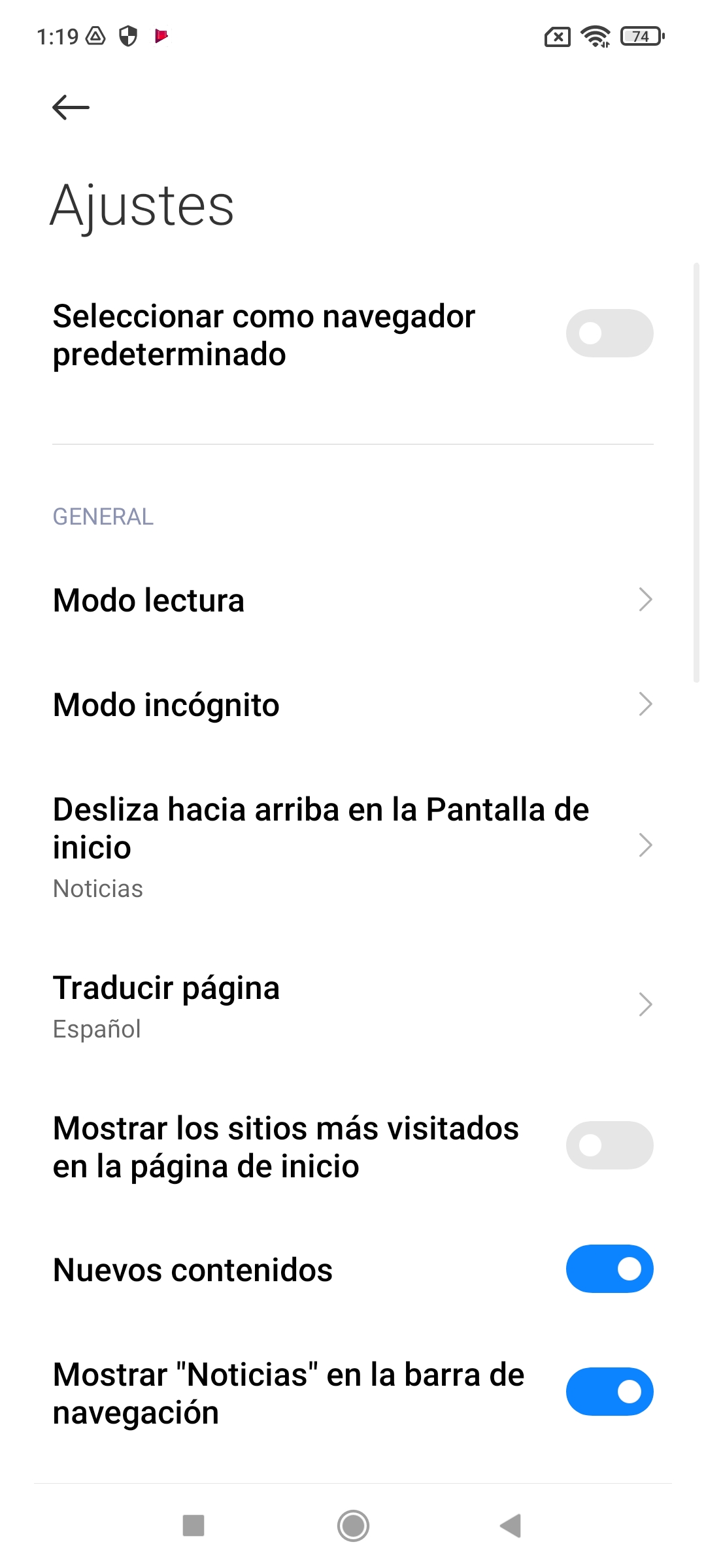Toggle off Mostrar "Noticias" en la barra

(x=609, y=1392)
